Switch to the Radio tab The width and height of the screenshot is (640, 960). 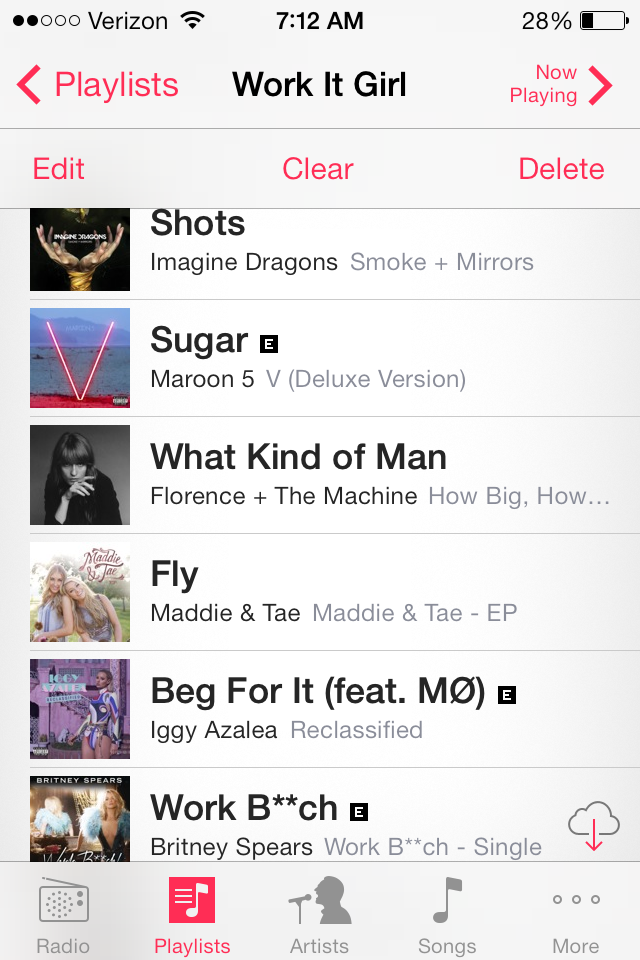point(63,915)
